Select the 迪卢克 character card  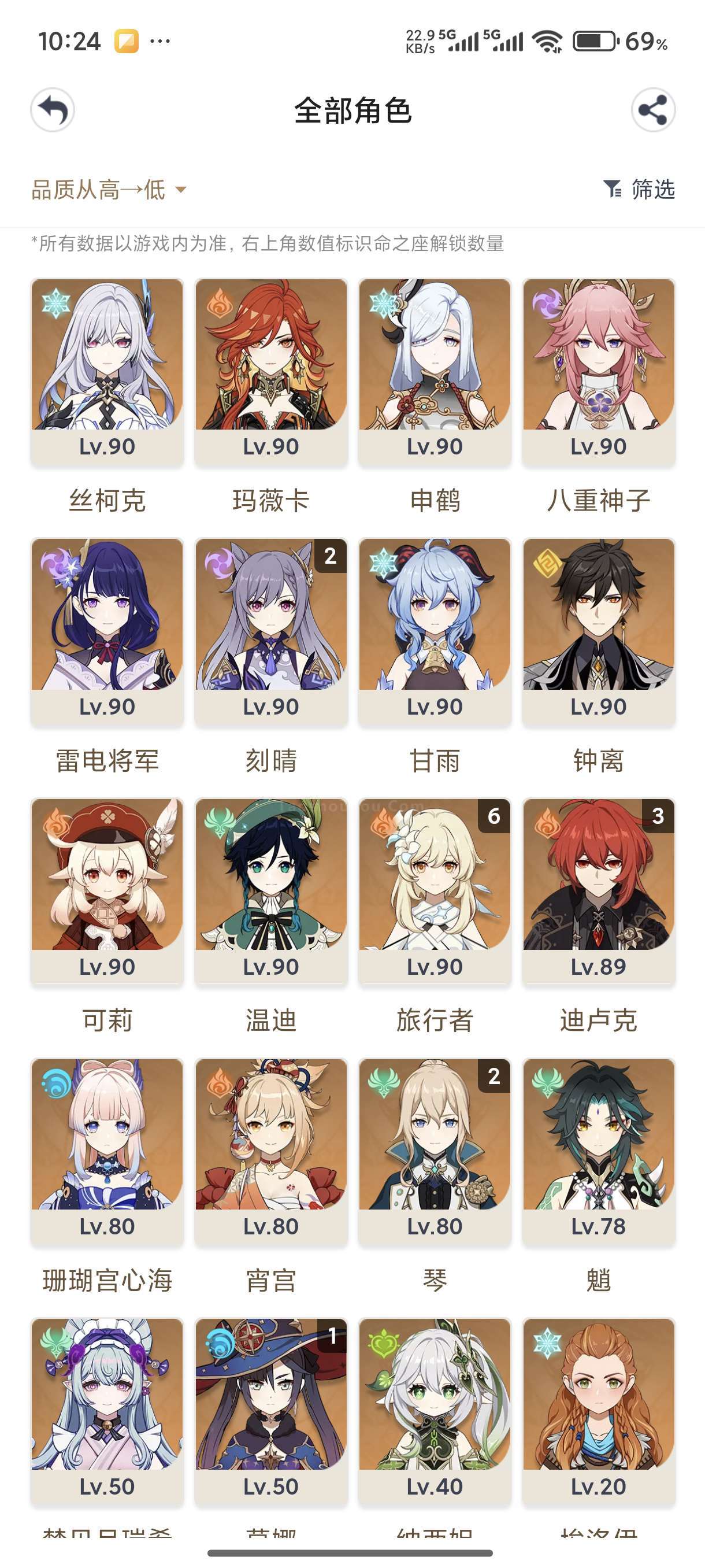coord(599,892)
